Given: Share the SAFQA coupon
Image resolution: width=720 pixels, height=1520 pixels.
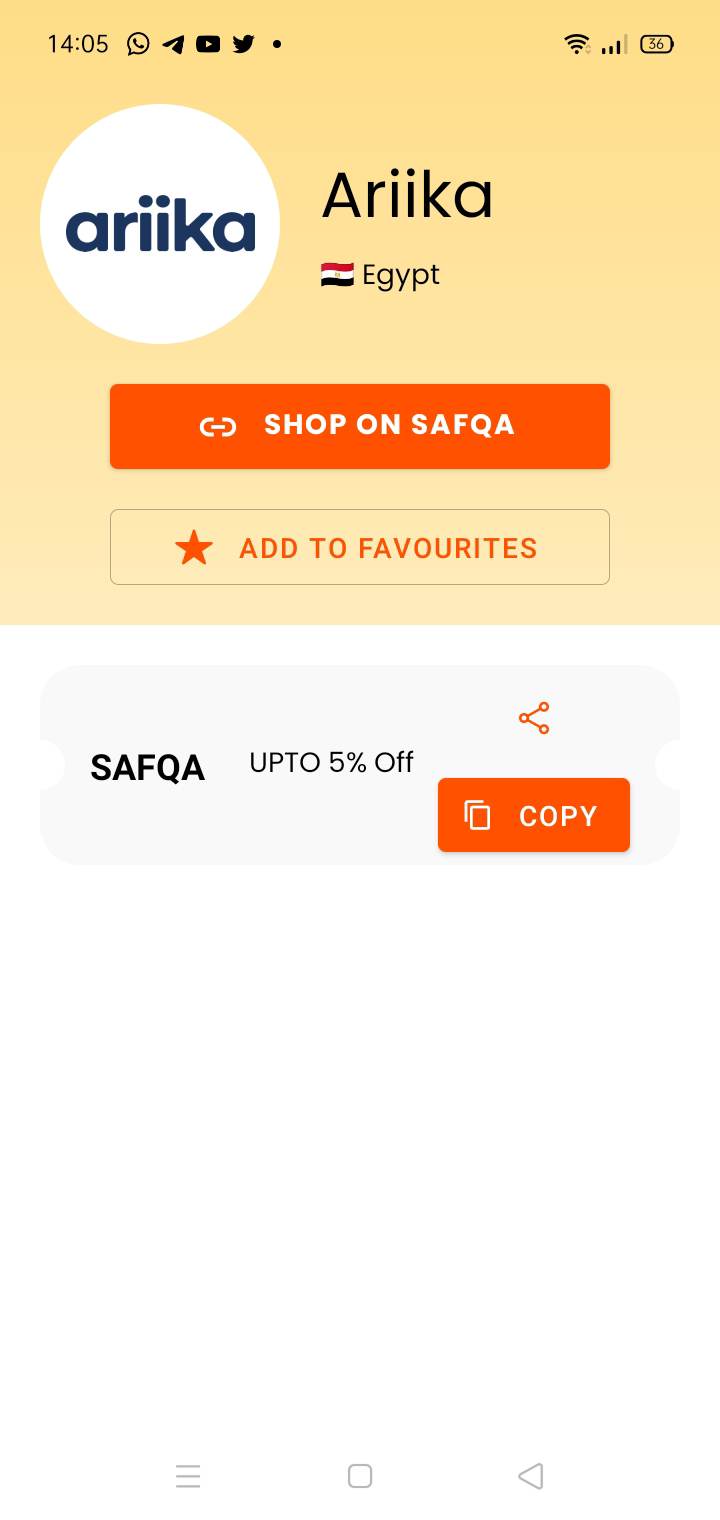Looking at the screenshot, I should click(x=534, y=718).
